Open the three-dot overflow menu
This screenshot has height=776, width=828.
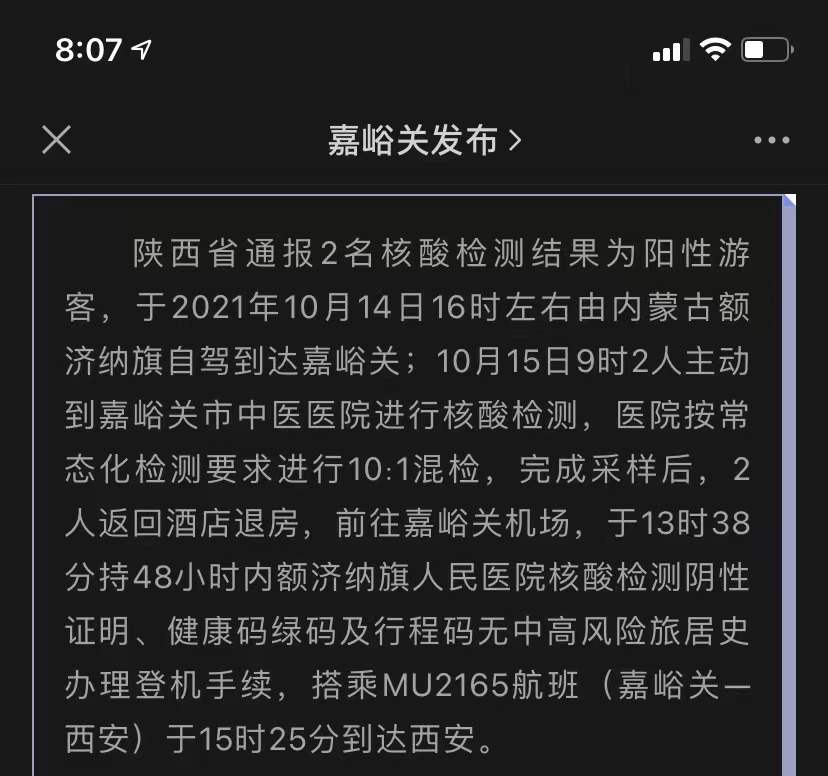point(771,141)
